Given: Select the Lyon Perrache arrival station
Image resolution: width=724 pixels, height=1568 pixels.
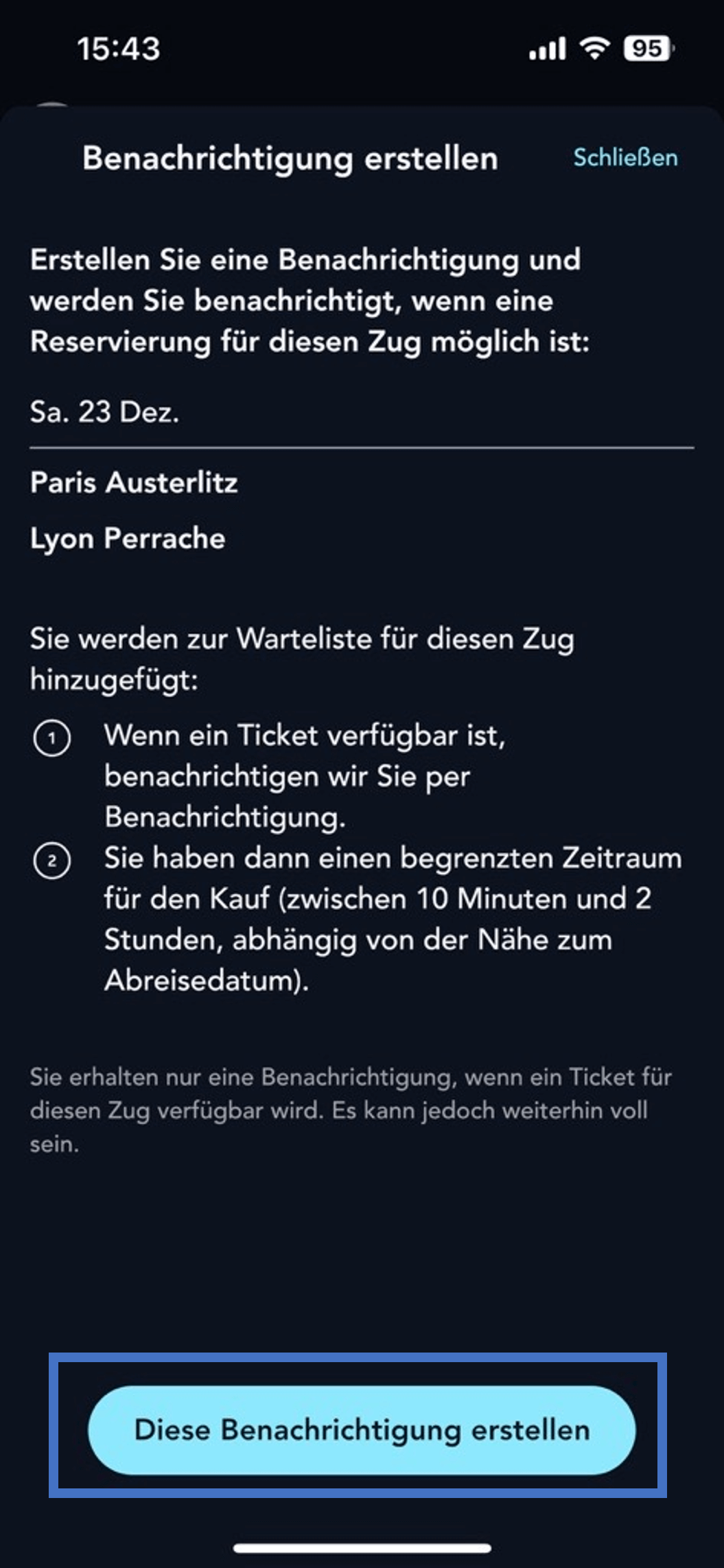Looking at the screenshot, I should [x=127, y=539].
